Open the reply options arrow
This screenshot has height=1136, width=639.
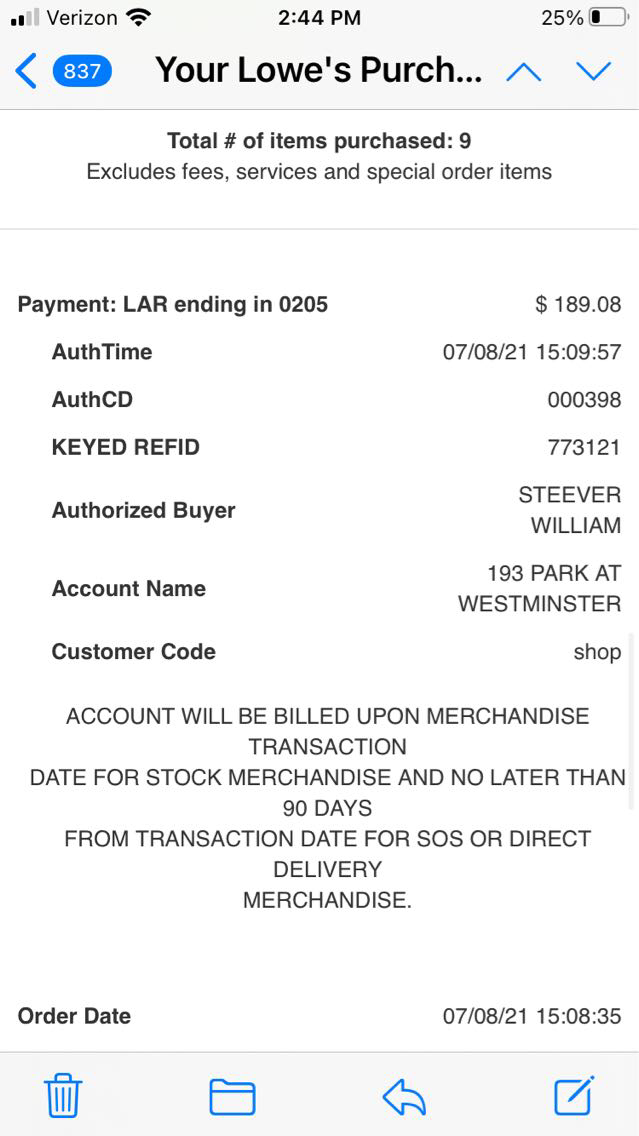pos(404,1096)
